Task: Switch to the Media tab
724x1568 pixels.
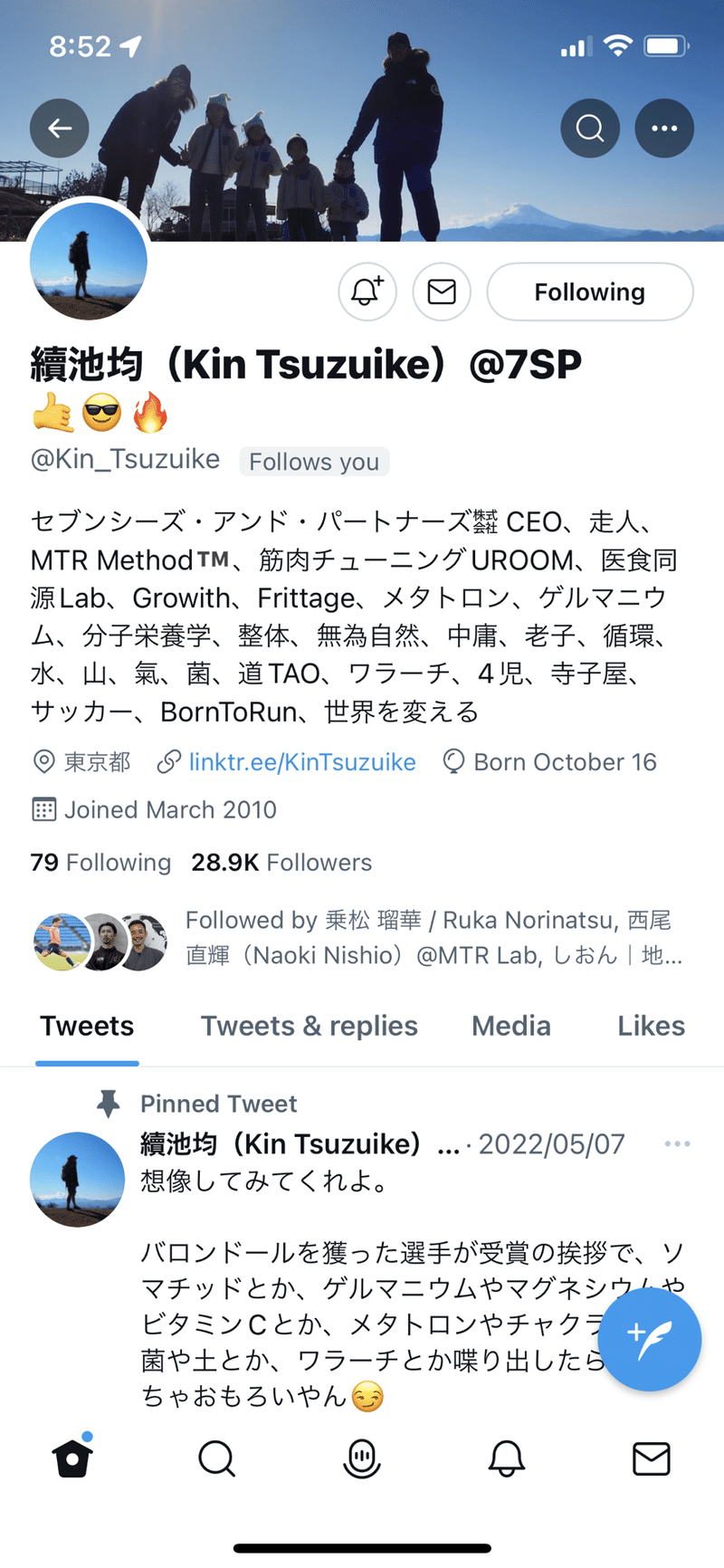Action: pos(511,1026)
